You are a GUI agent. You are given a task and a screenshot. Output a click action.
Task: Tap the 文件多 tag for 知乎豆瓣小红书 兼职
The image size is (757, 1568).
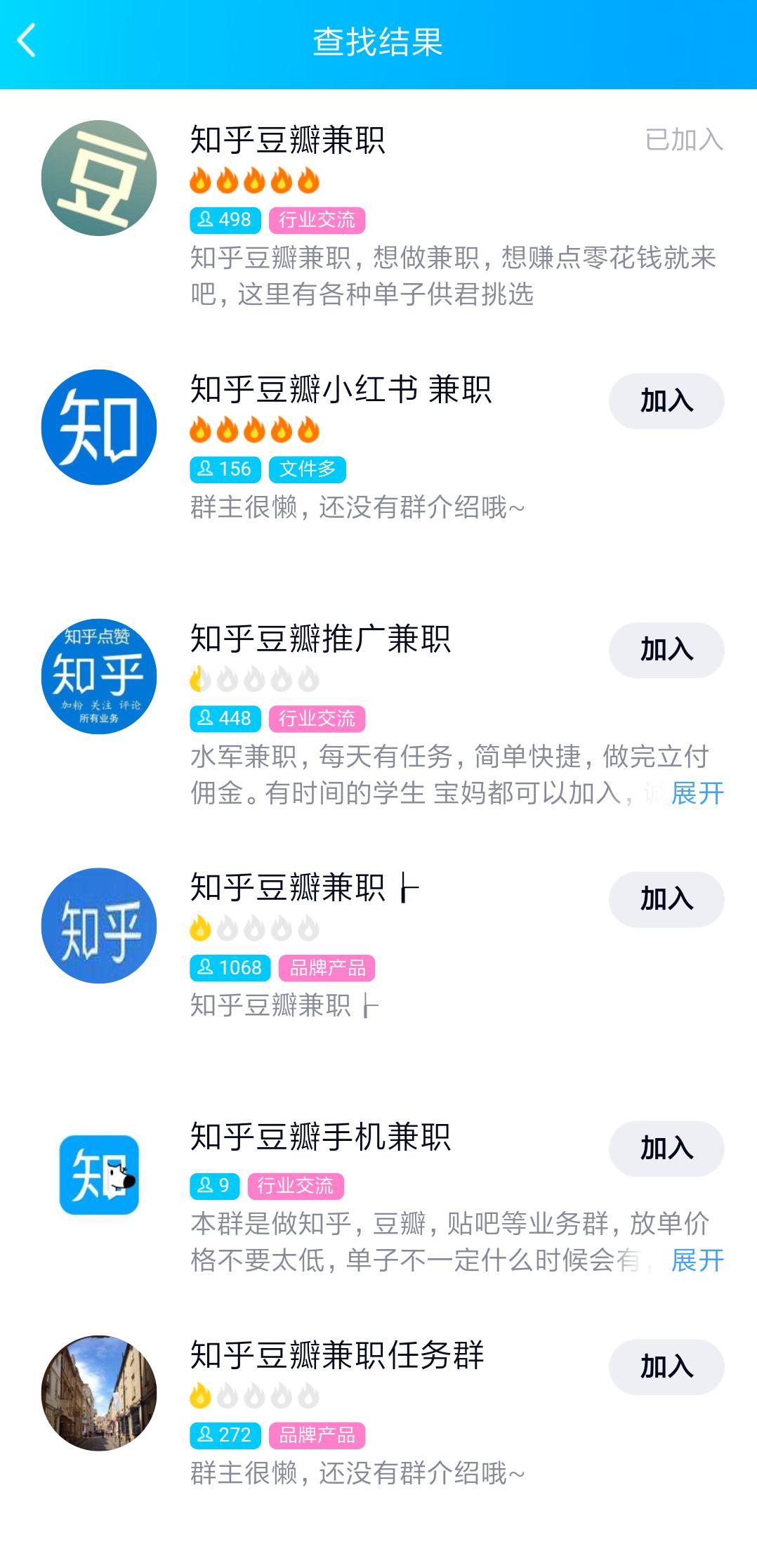[309, 471]
